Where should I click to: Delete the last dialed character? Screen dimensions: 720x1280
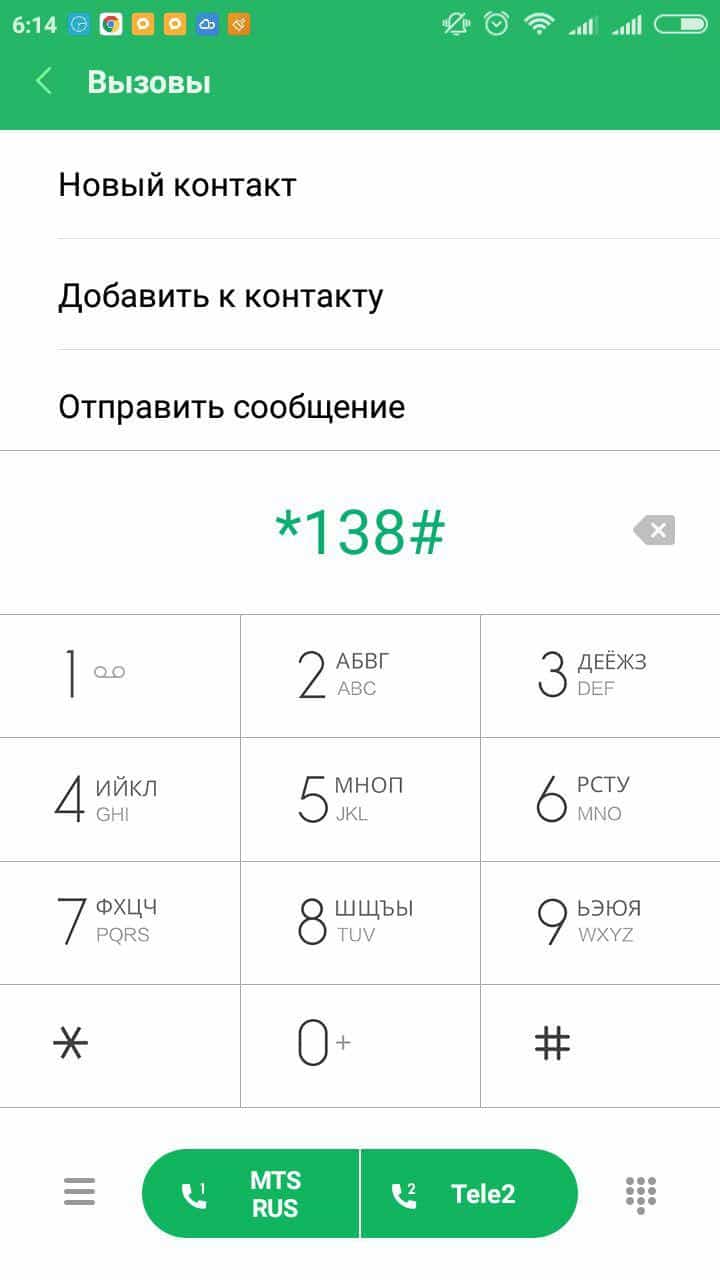[654, 531]
